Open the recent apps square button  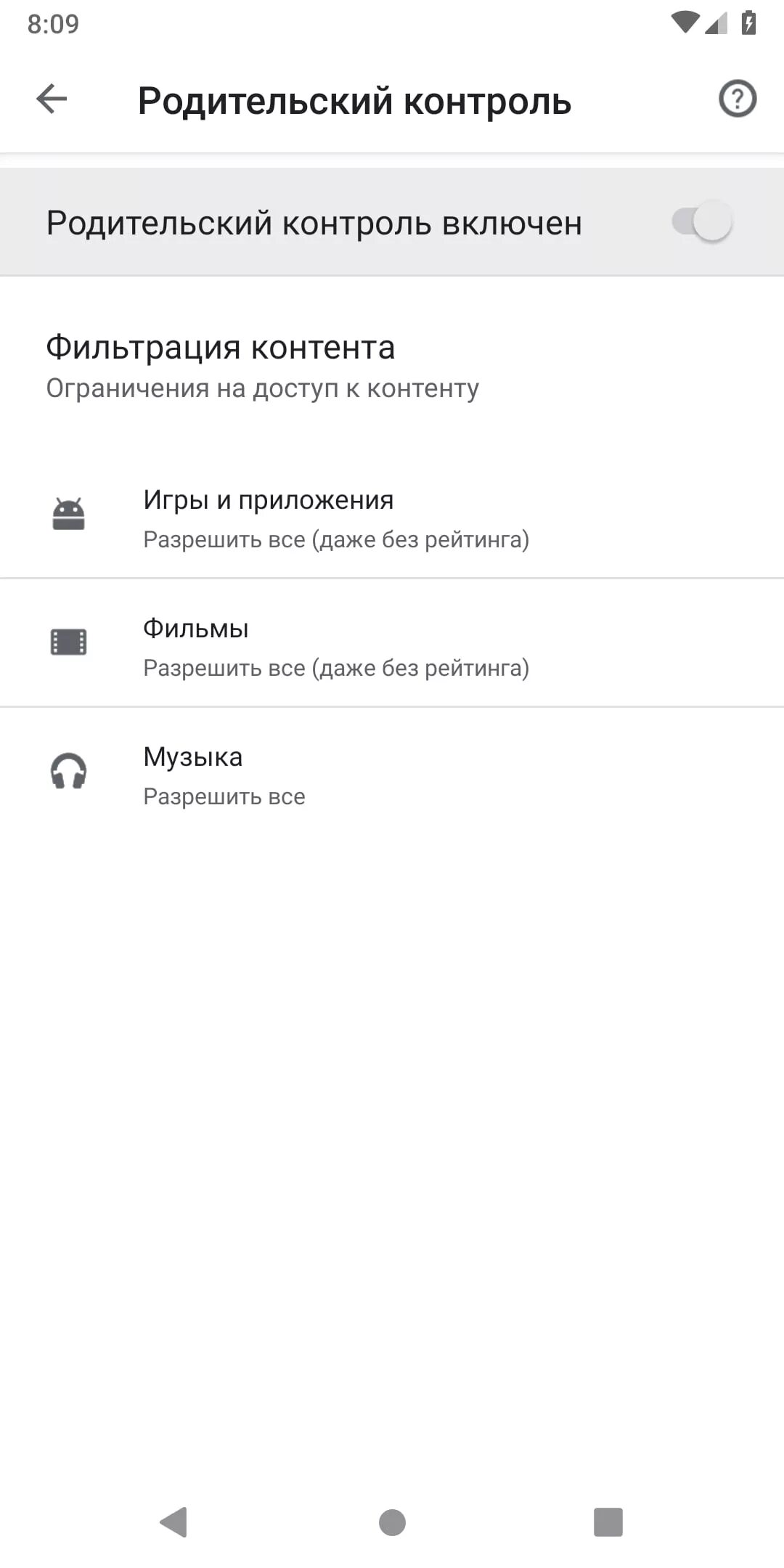tap(608, 1522)
